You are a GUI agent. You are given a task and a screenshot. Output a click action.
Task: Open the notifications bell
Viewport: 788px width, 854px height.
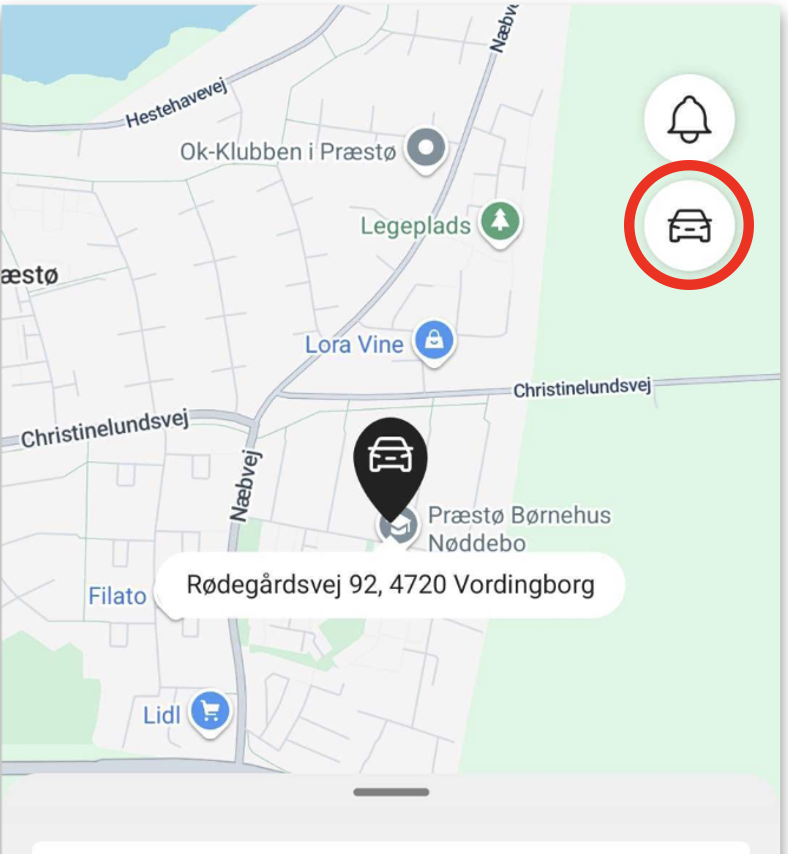pos(689,120)
